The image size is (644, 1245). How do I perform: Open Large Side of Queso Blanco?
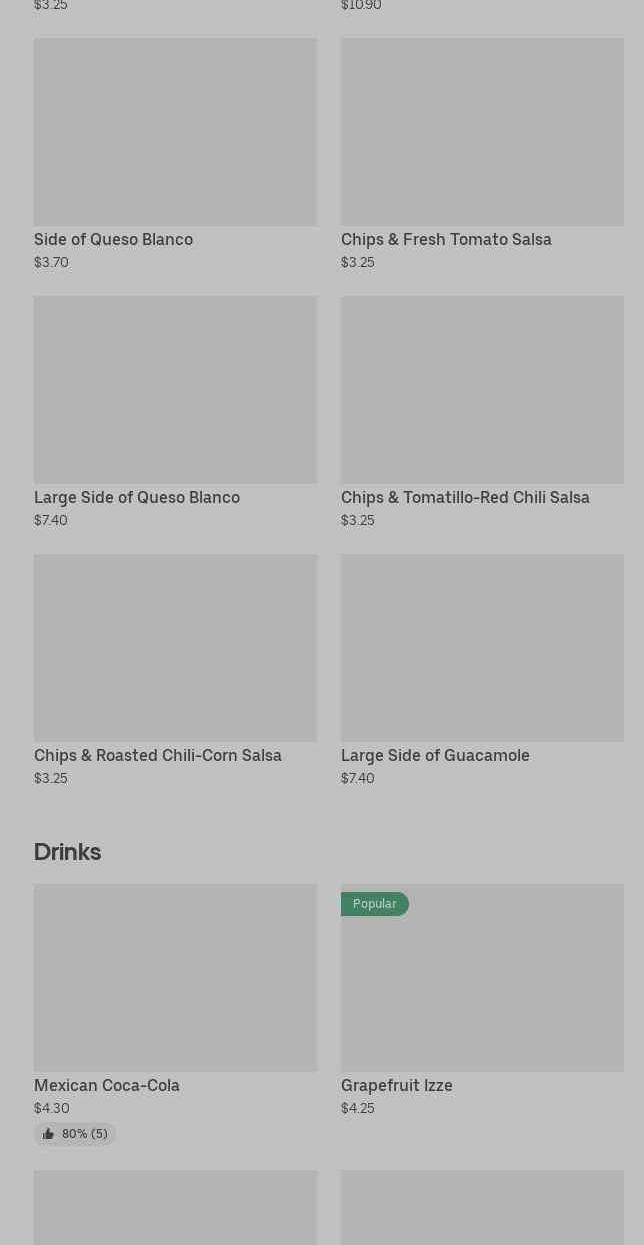[x=175, y=413]
